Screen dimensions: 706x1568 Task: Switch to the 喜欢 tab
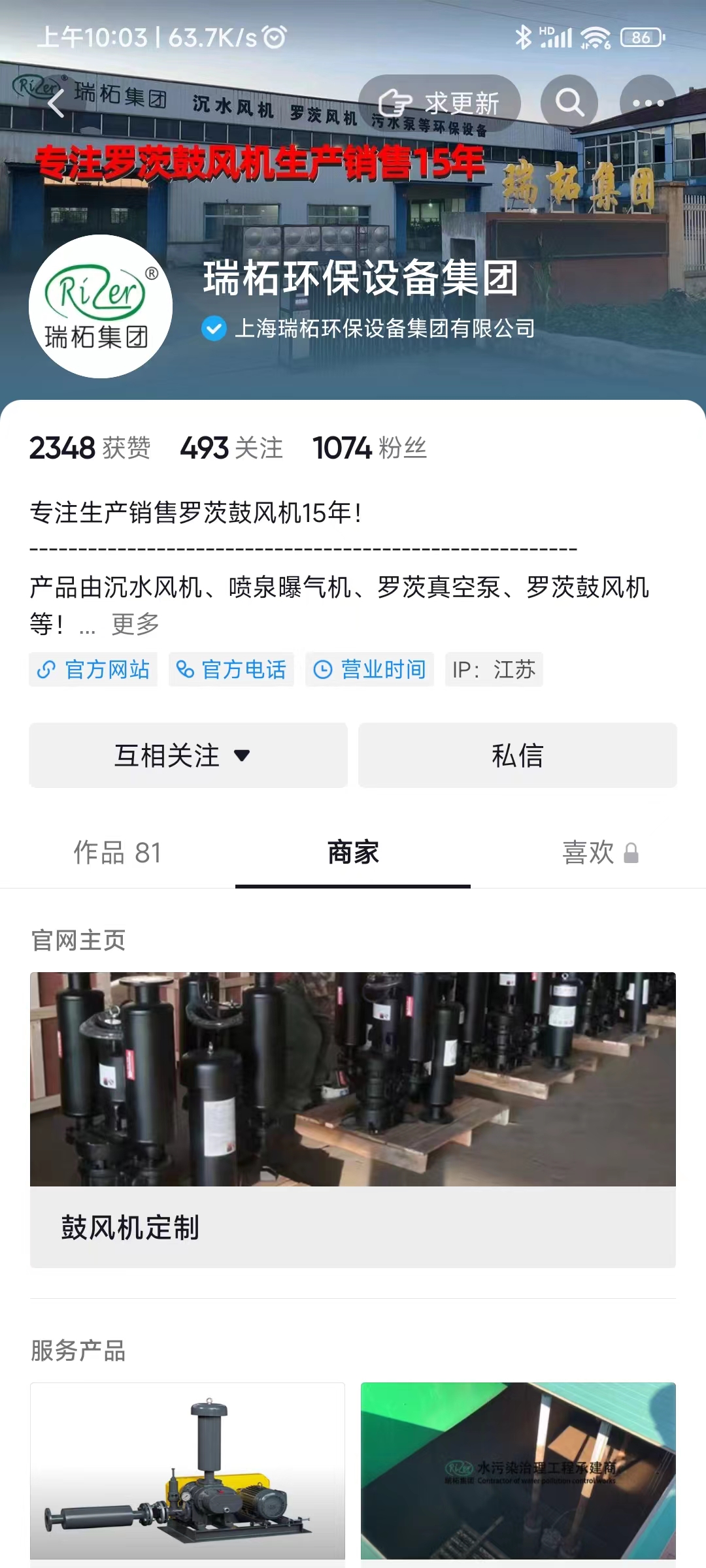600,853
